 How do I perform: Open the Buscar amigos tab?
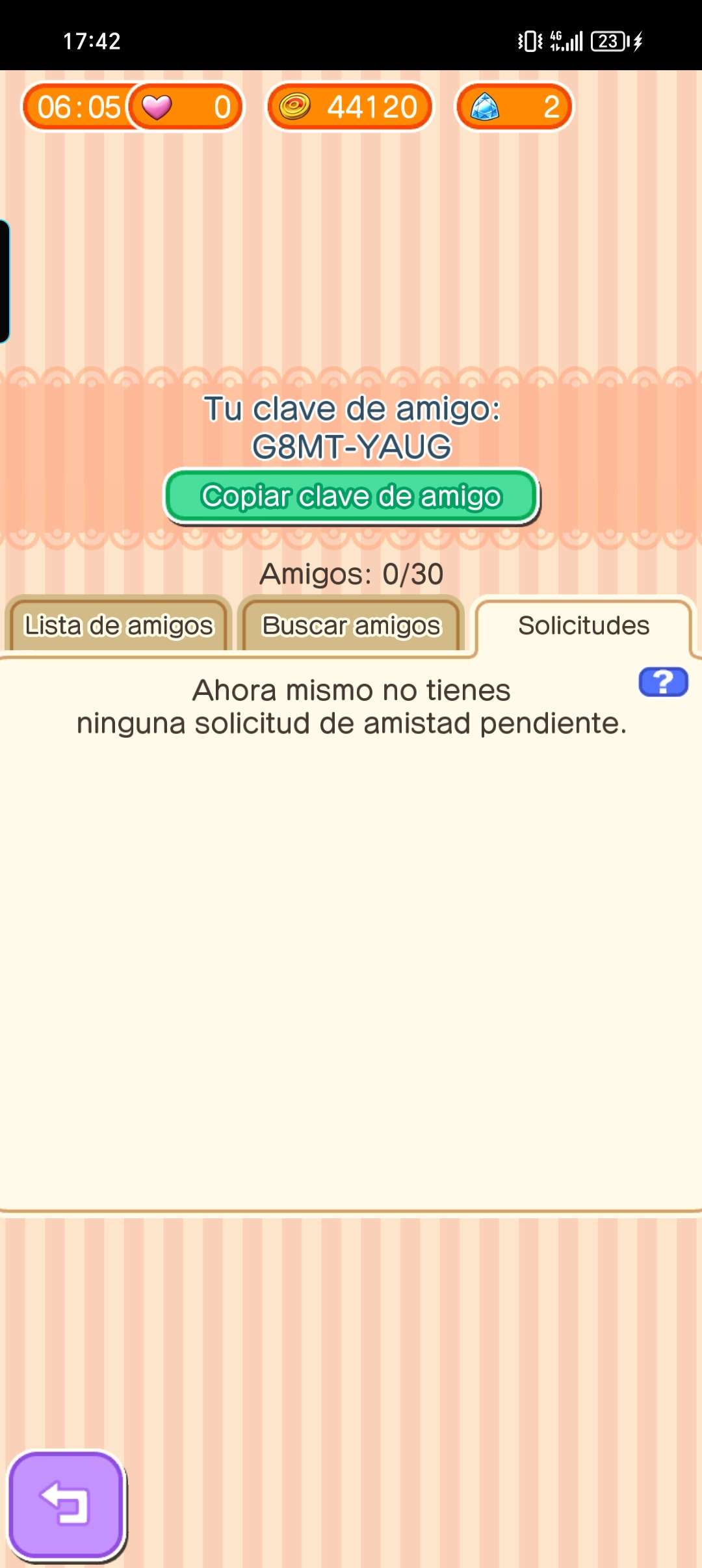tap(351, 625)
